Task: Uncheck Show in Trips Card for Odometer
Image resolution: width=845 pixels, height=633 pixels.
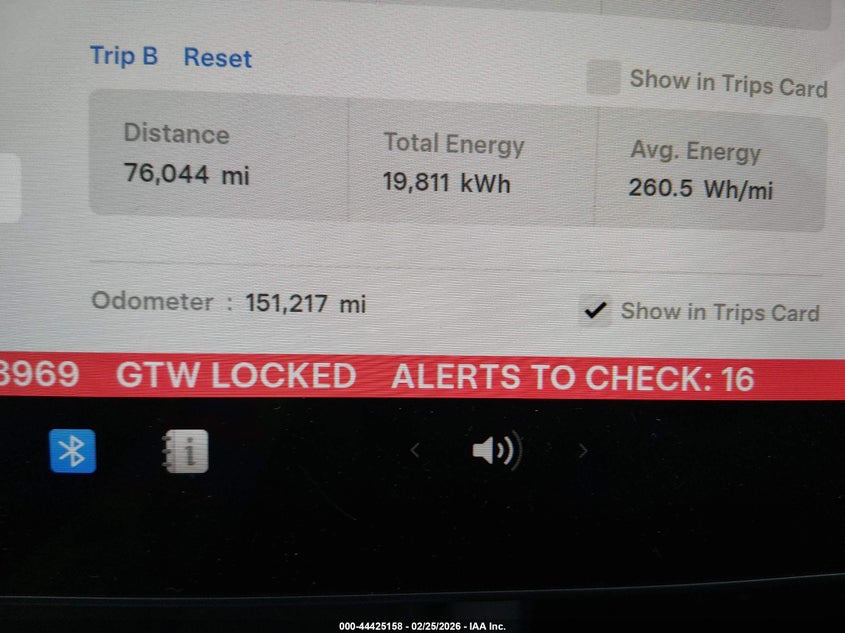Action: point(595,311)
